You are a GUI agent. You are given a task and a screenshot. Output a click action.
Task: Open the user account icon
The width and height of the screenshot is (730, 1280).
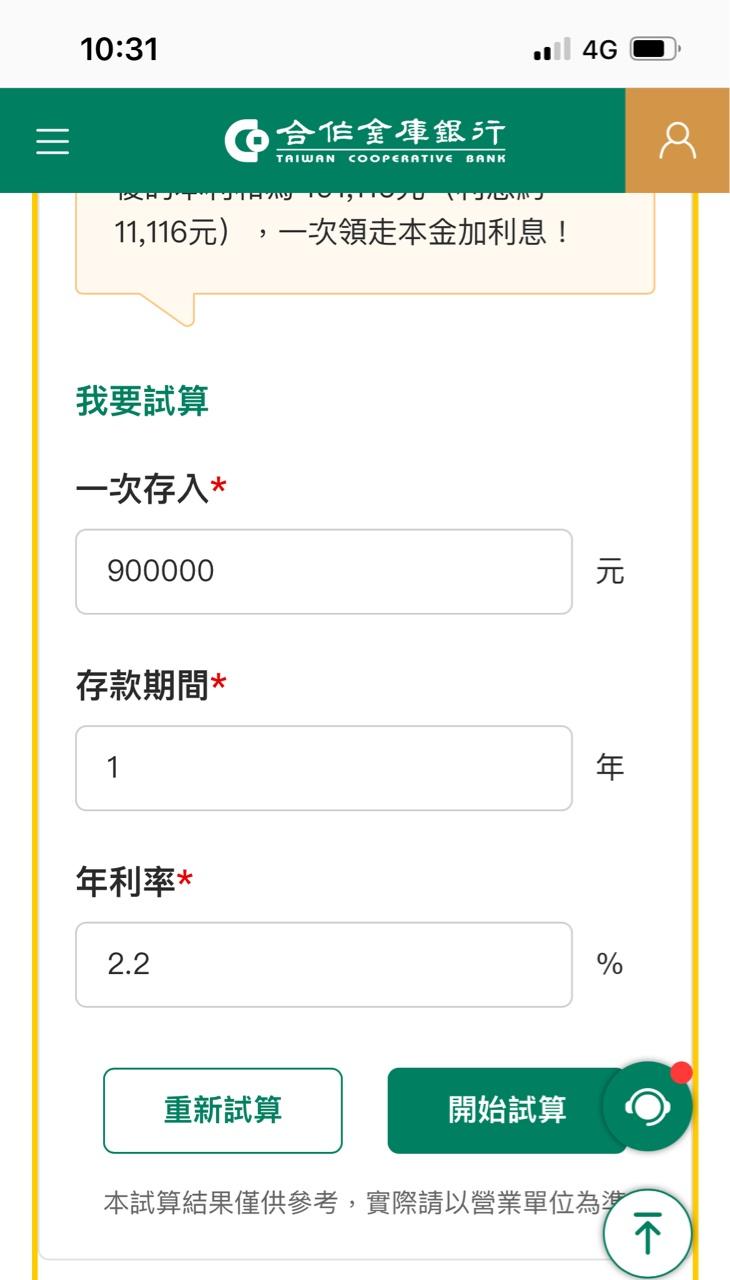pyautogui.click(x=677, y=141)
